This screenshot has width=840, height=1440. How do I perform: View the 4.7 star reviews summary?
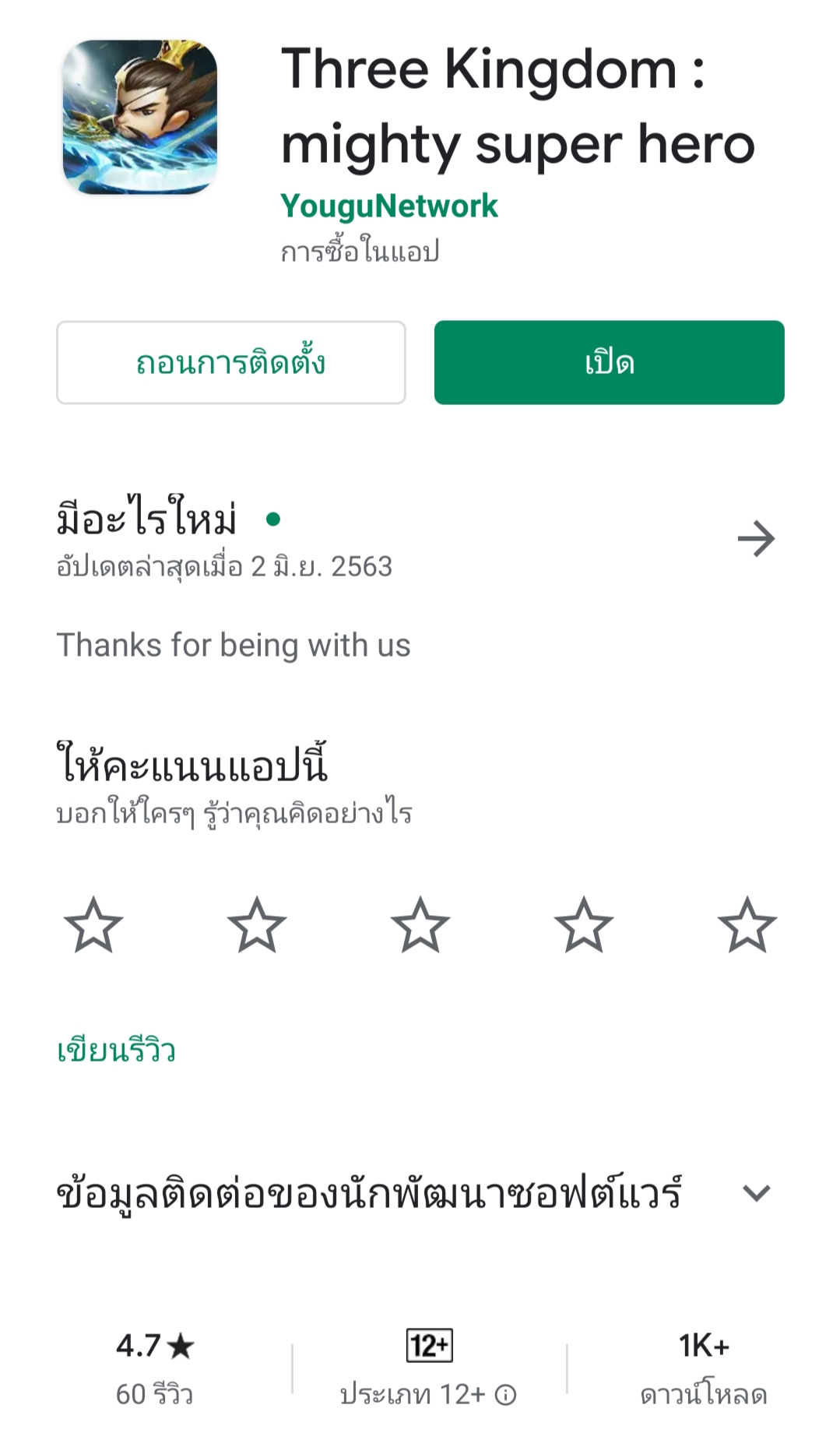tap(155, 1368)
